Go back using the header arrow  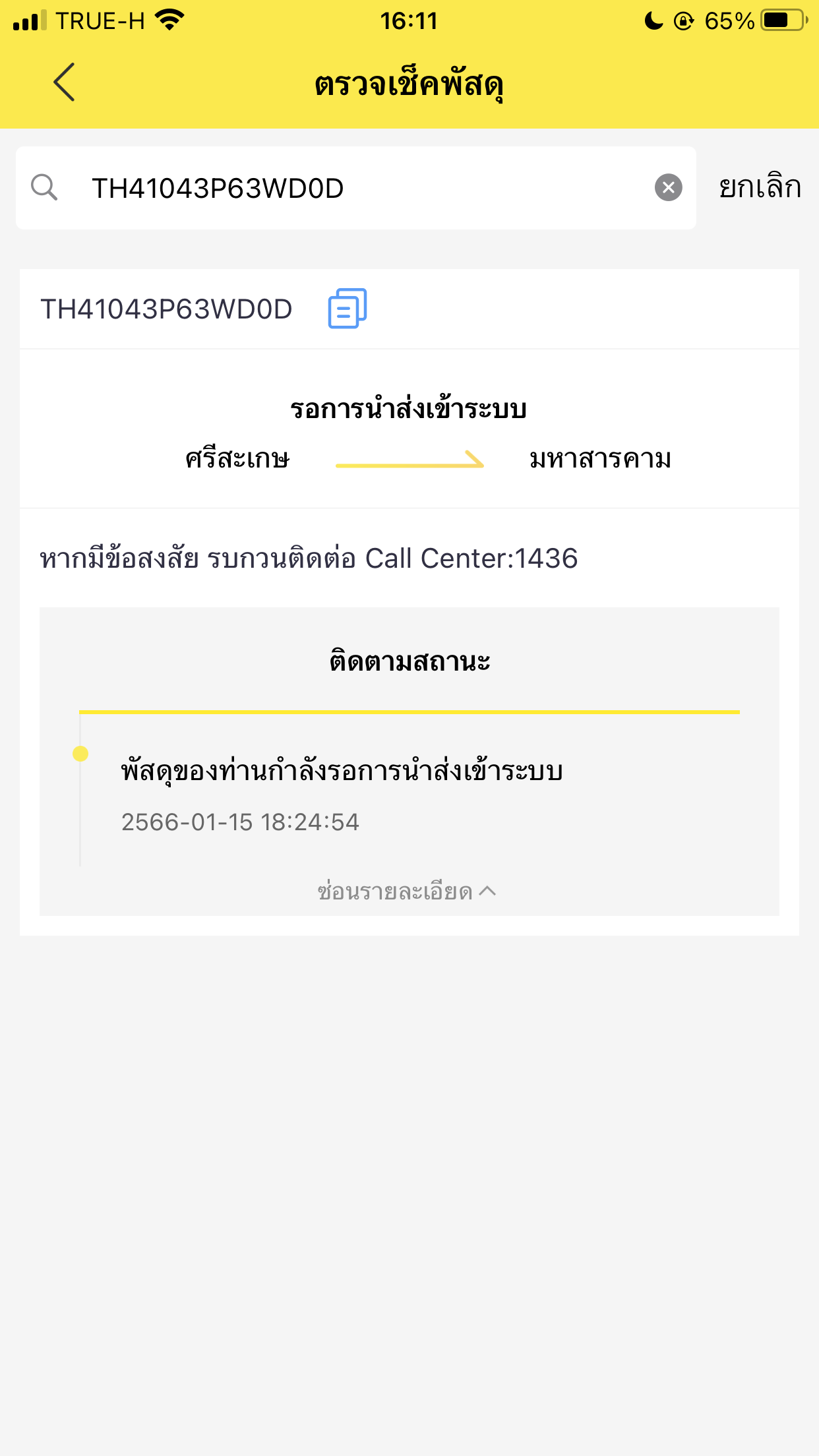point(64,82)
